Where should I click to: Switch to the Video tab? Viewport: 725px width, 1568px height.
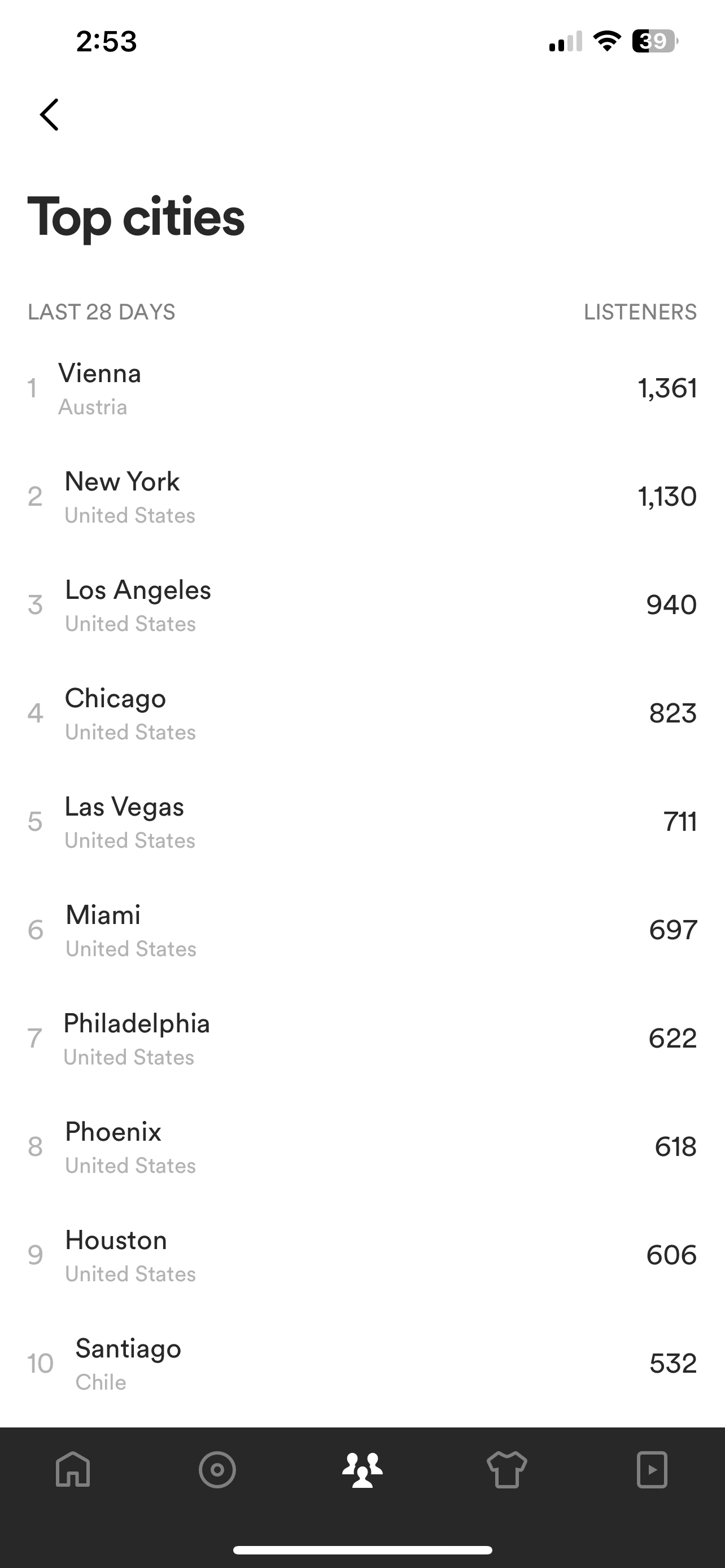tap(652, 1469)
